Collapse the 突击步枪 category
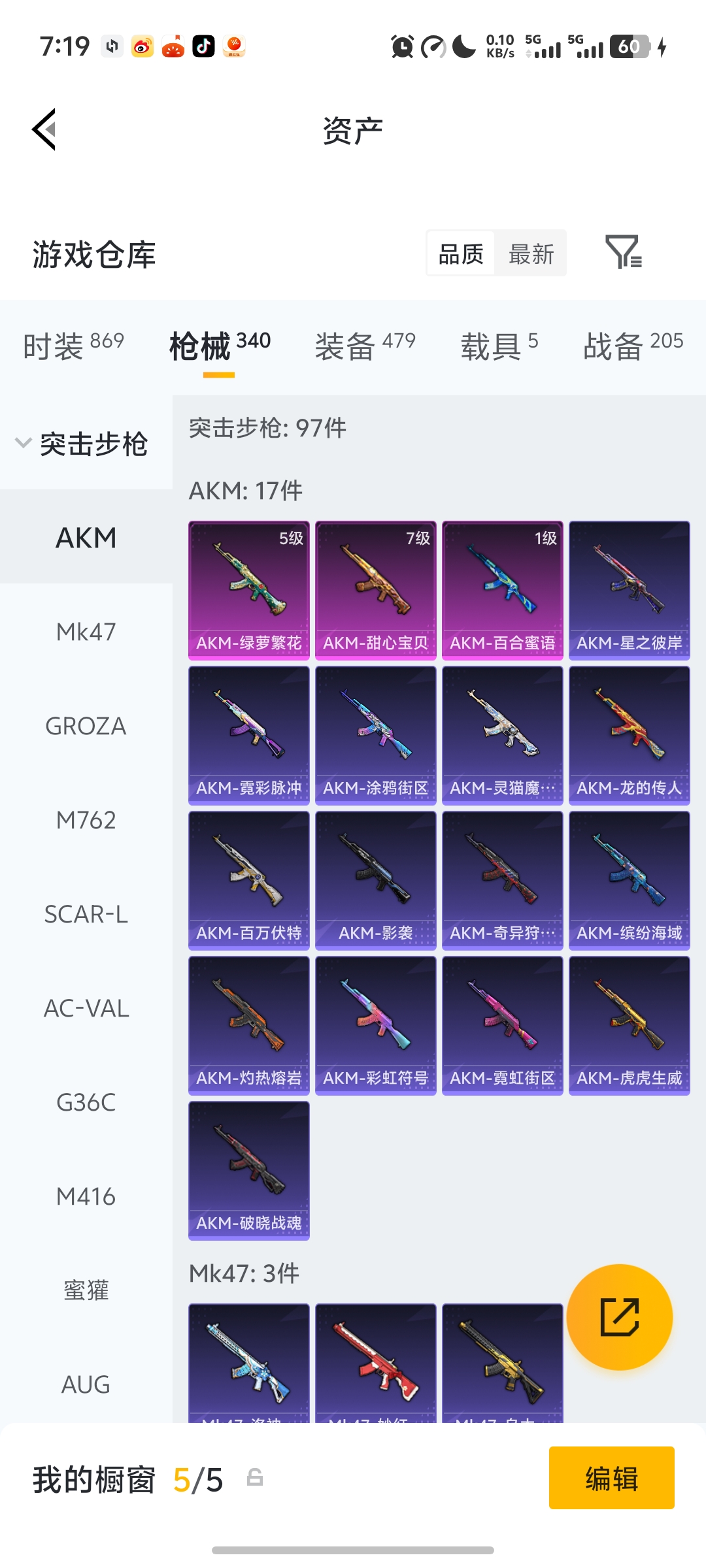The height and width of the screenshot is (1568, 706). [82, 444]
